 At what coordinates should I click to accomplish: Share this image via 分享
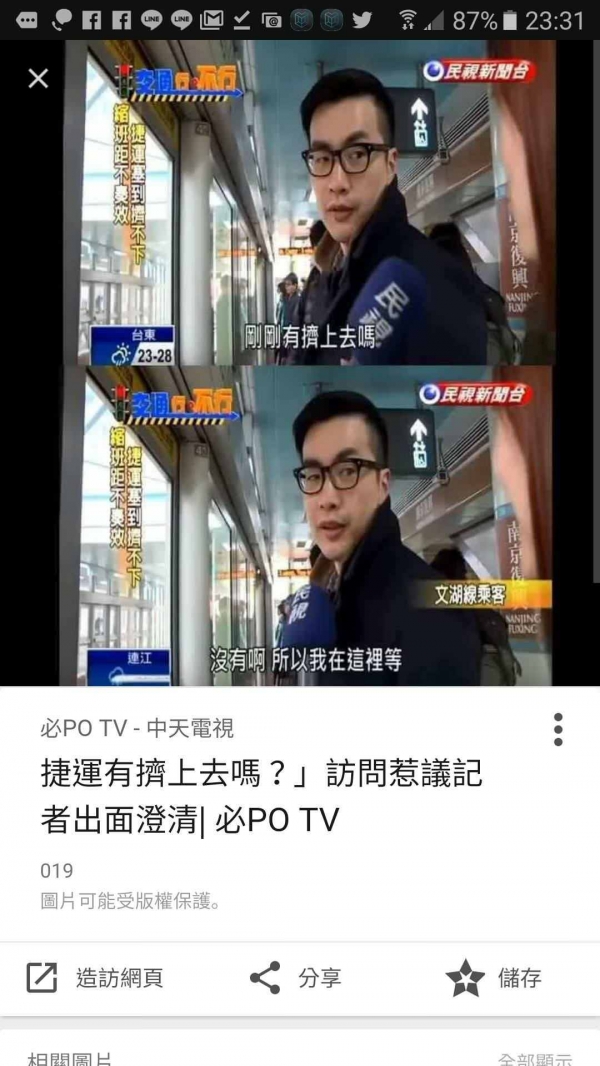coord(295,977)
